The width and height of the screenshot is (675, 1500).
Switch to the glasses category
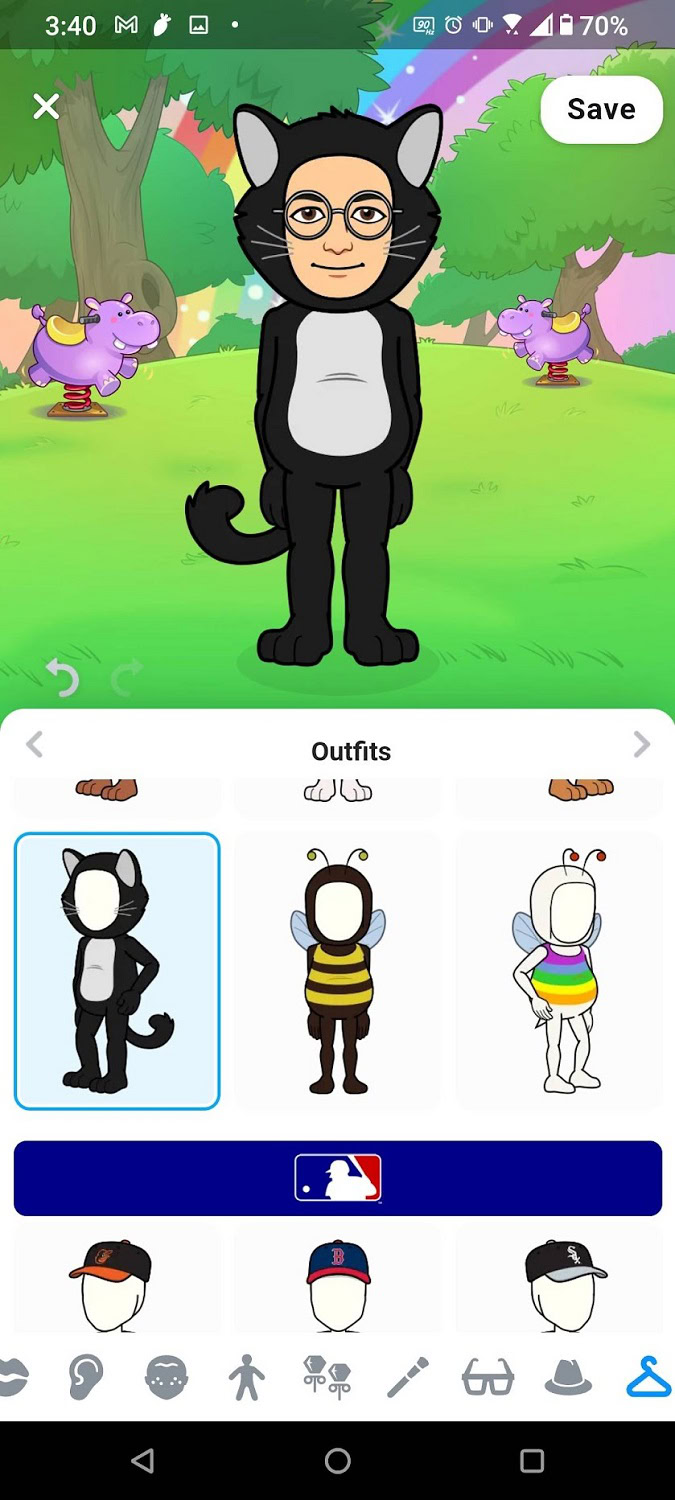(488, 1378)
